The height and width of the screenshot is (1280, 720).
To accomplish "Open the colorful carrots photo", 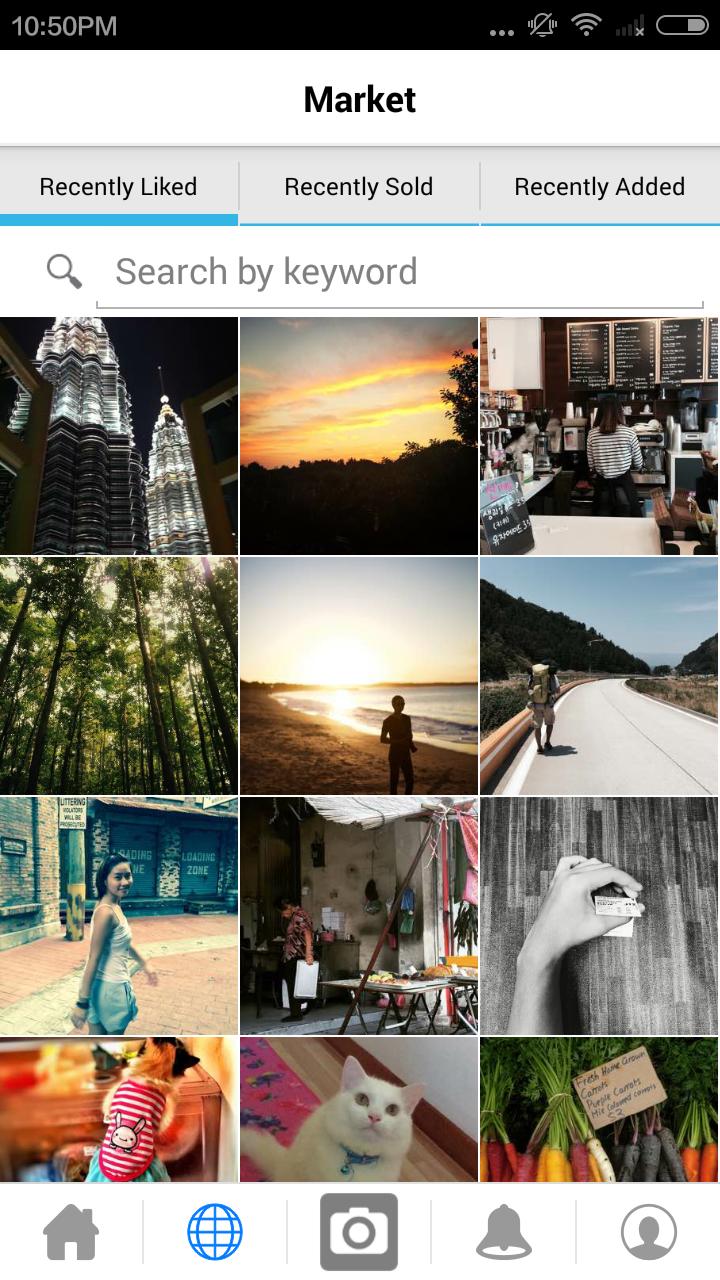I will [x=599, y=1110].
